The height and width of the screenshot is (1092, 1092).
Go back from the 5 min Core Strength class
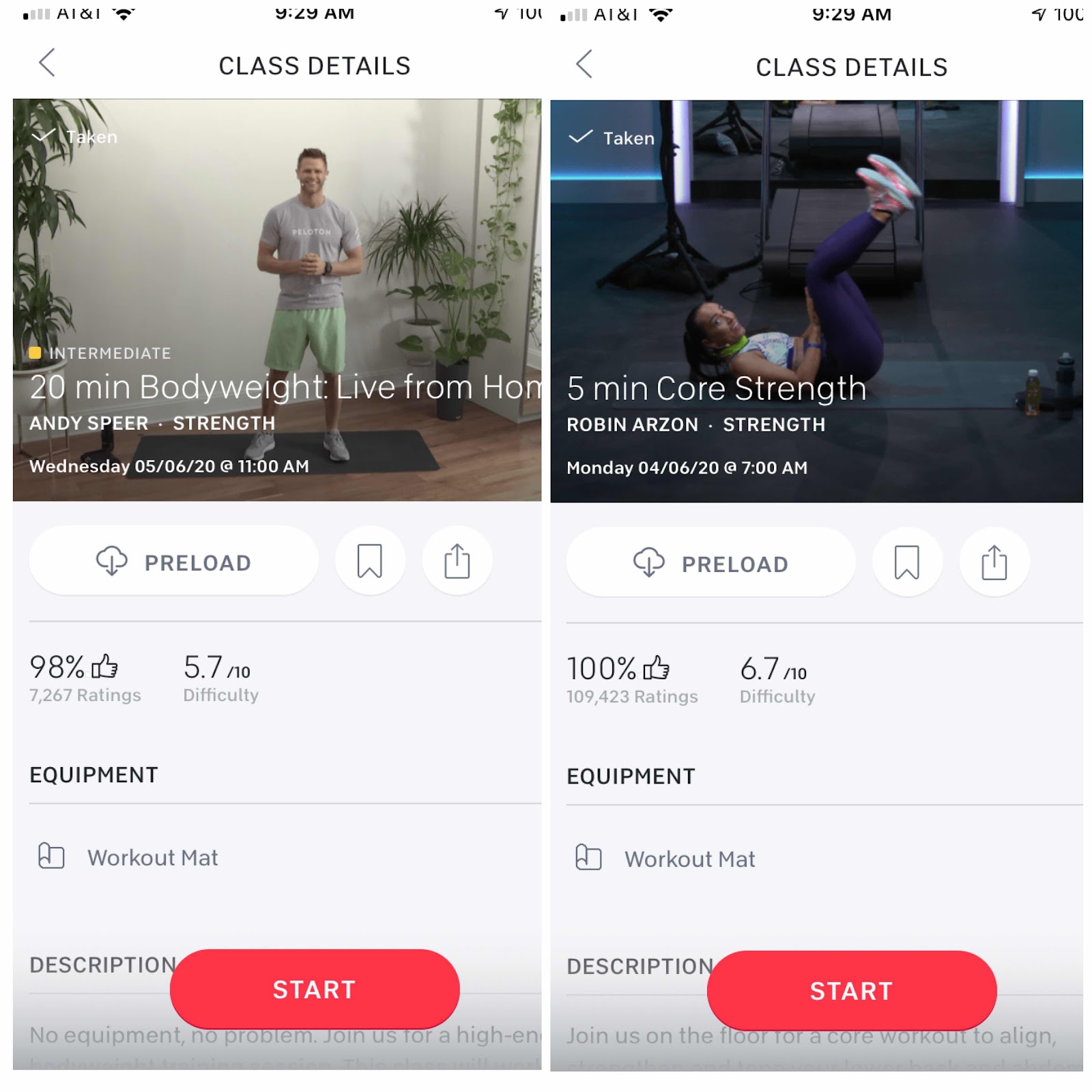[584, 64]
